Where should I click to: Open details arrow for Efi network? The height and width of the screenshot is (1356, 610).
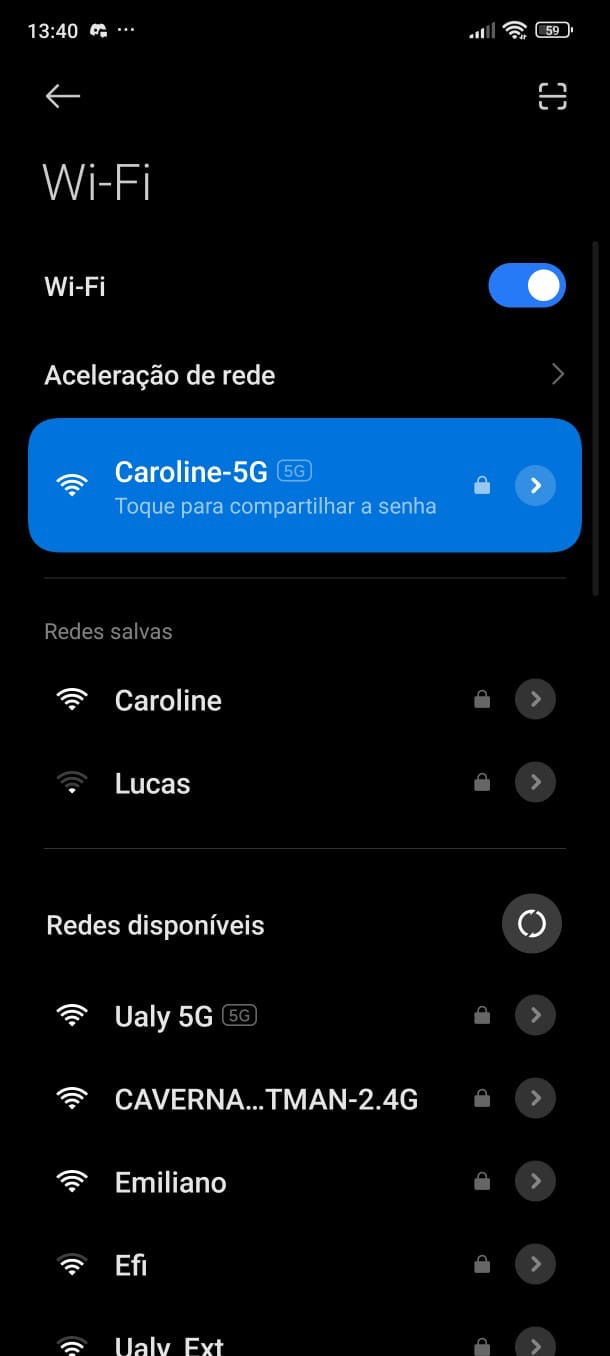pos(535,1264)
